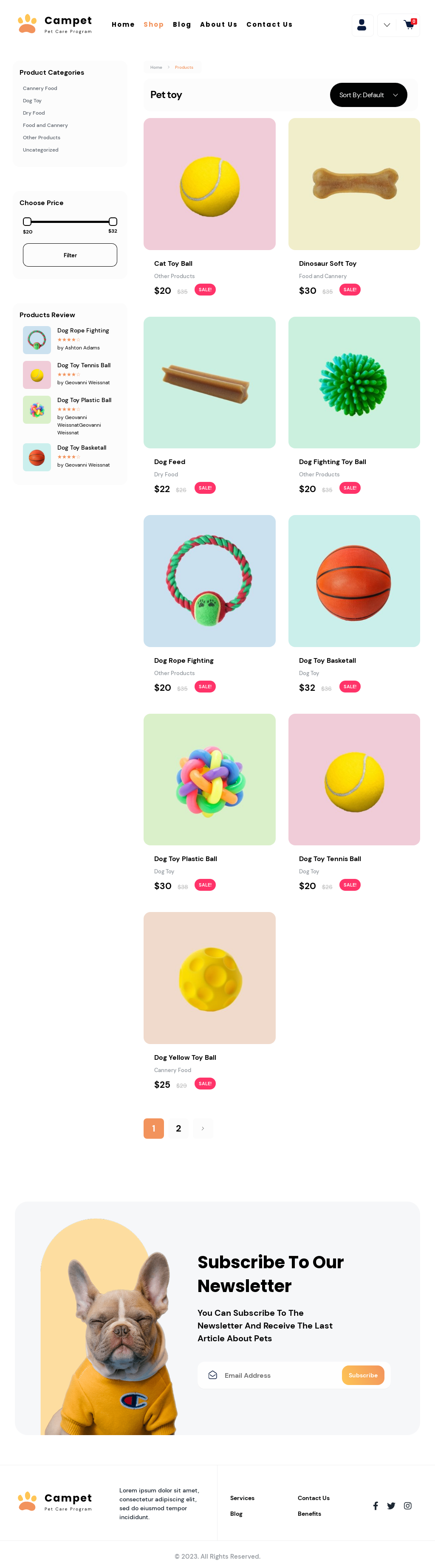Viewport: 435px width, 1568px height.
Task: View the Dog Toy Basketall product
Action: [354, 581]
